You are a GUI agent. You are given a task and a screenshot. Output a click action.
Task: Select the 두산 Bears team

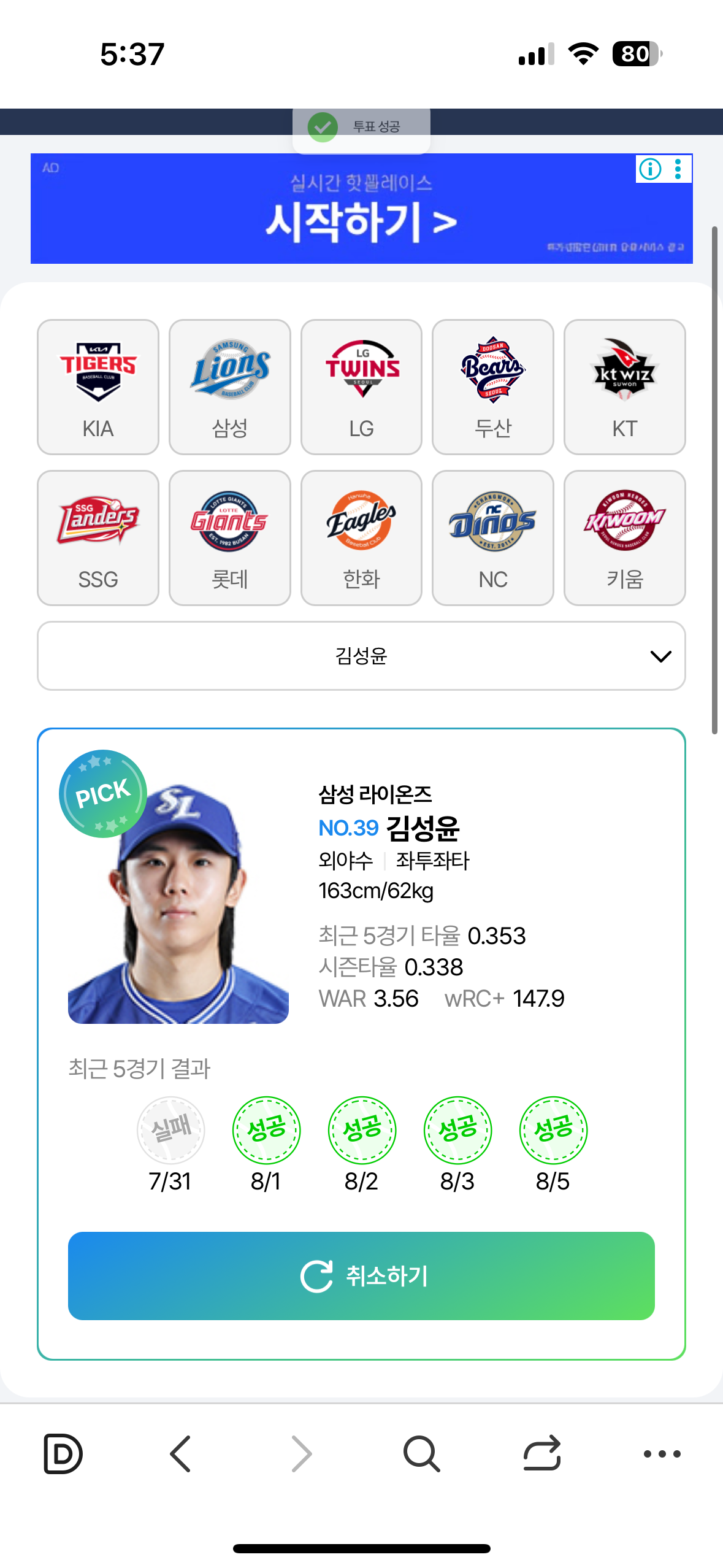pos(493,386)
